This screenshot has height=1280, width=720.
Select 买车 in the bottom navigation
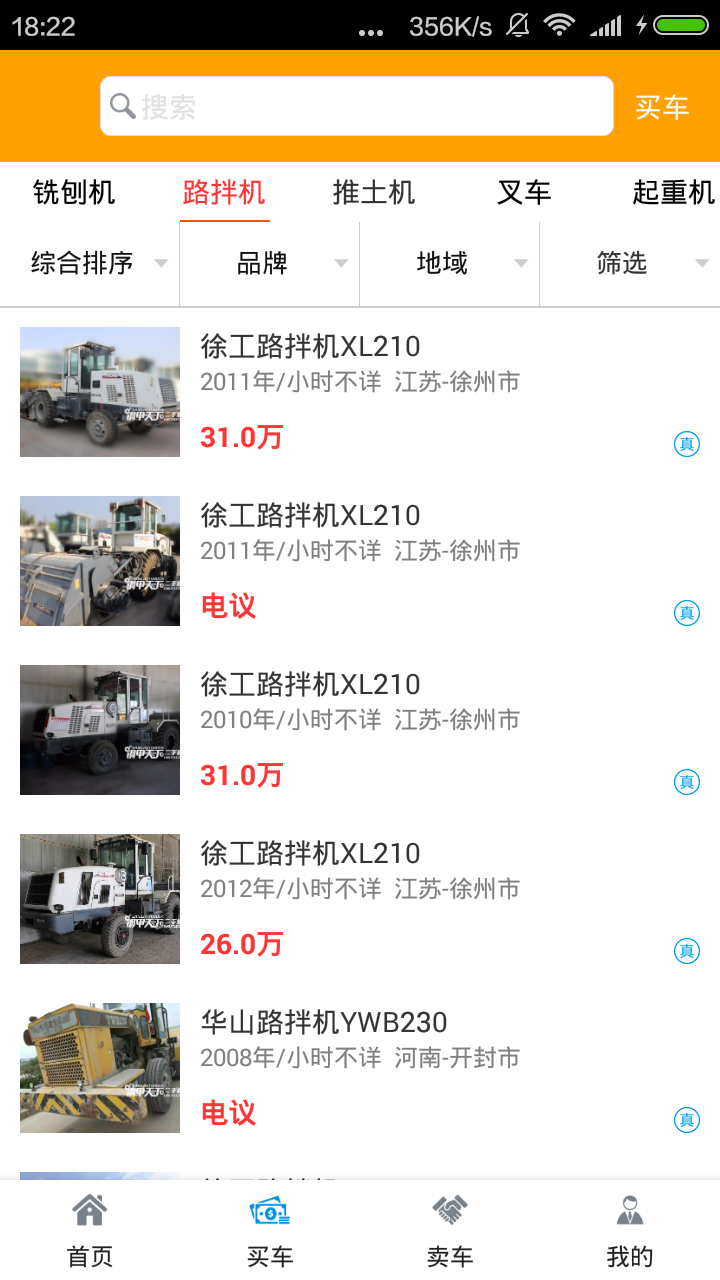pos(270,1230)
